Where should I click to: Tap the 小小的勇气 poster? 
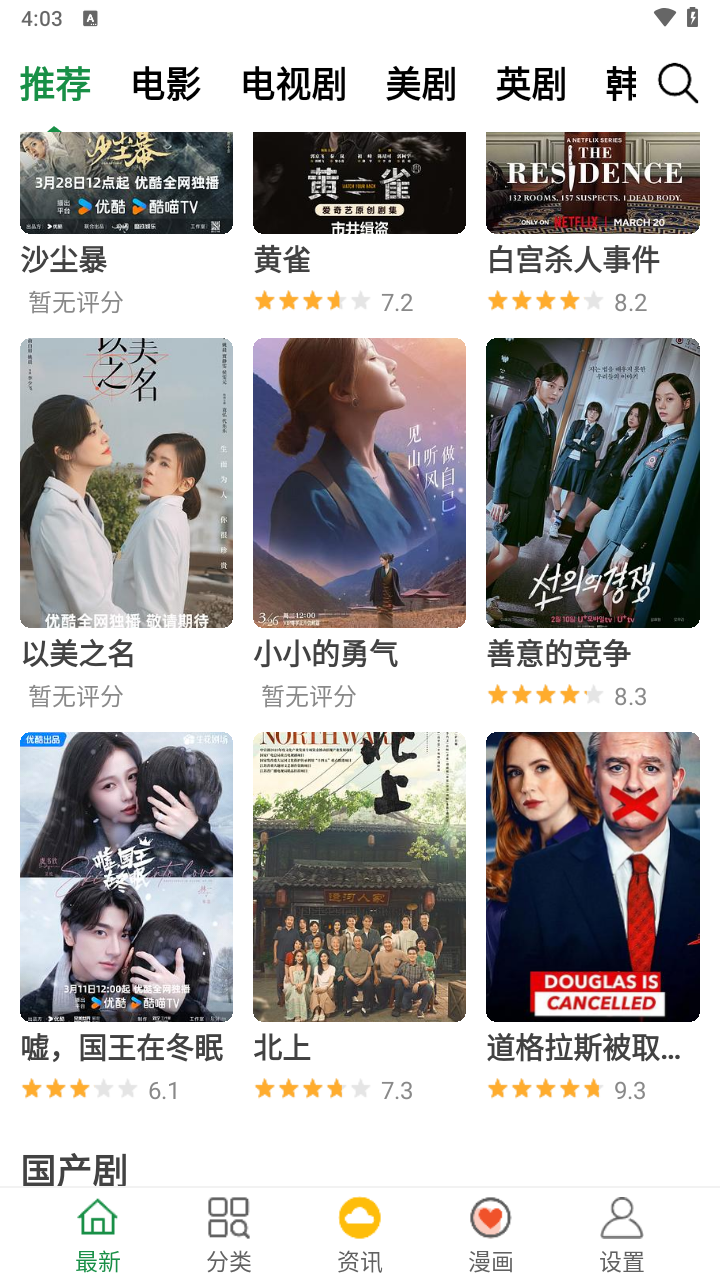tap(359, 483)
